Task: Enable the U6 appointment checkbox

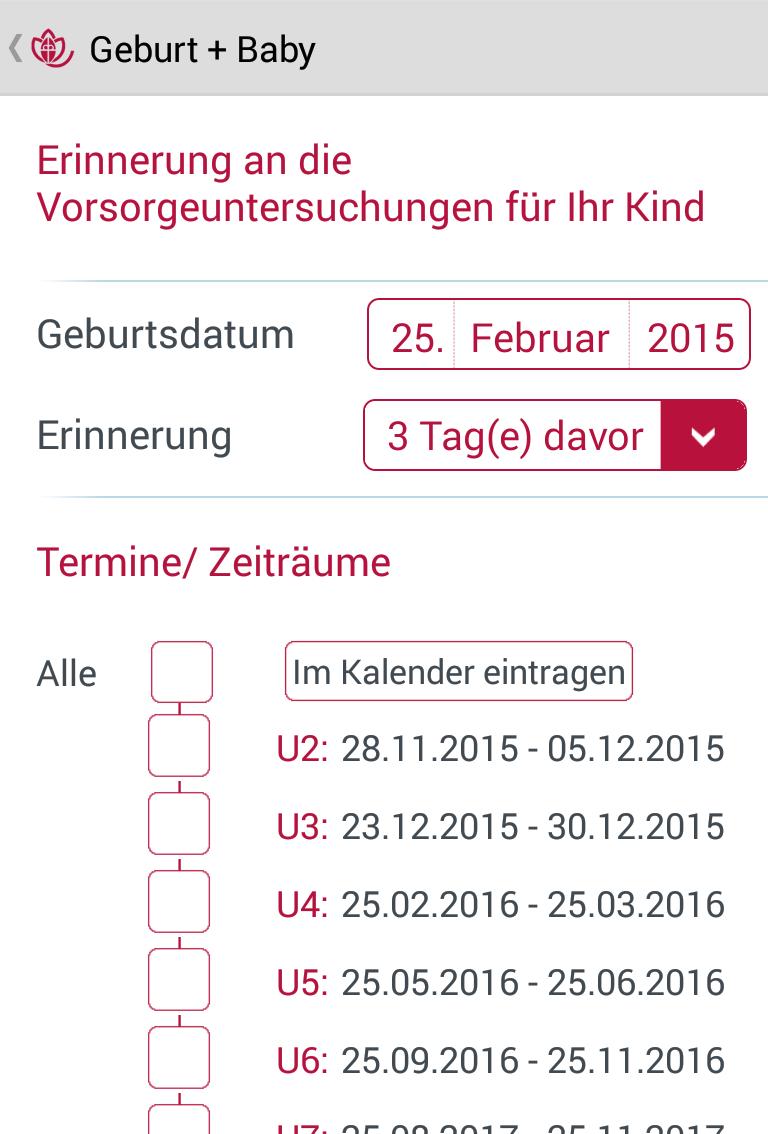Action: point(179,1058)
